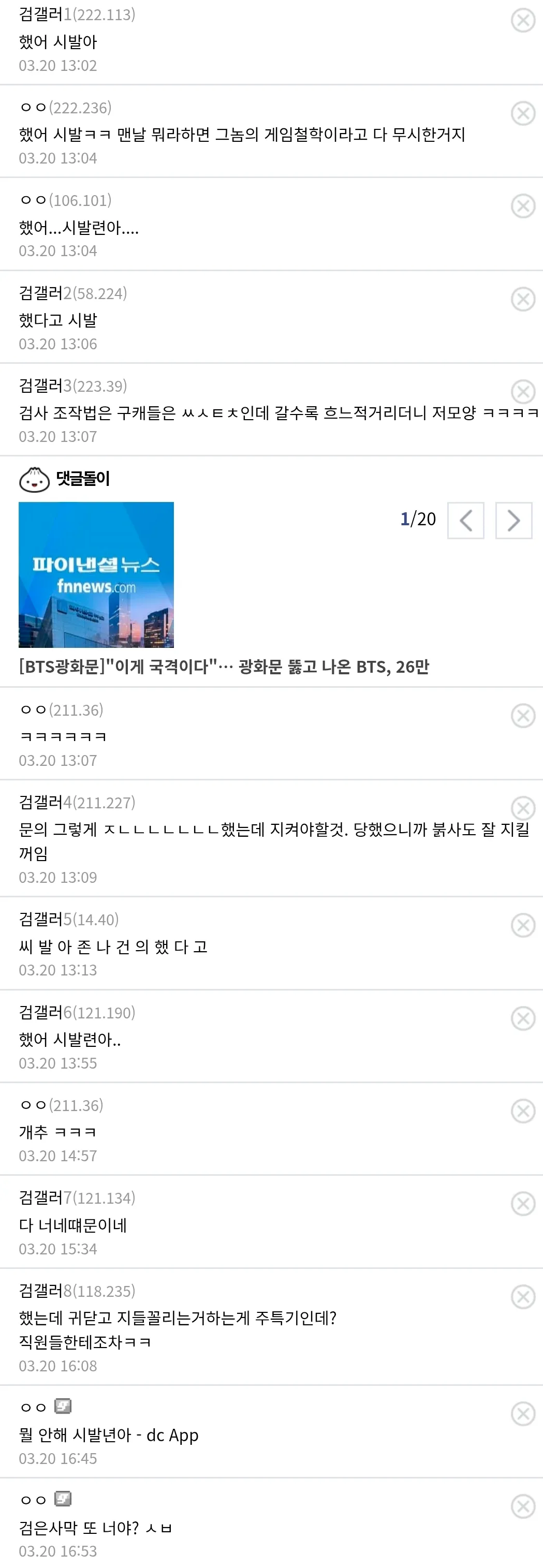Click the 03.20 13:02 timestamp
Screen dimensions: 543x1568
(x=57, y=66)
